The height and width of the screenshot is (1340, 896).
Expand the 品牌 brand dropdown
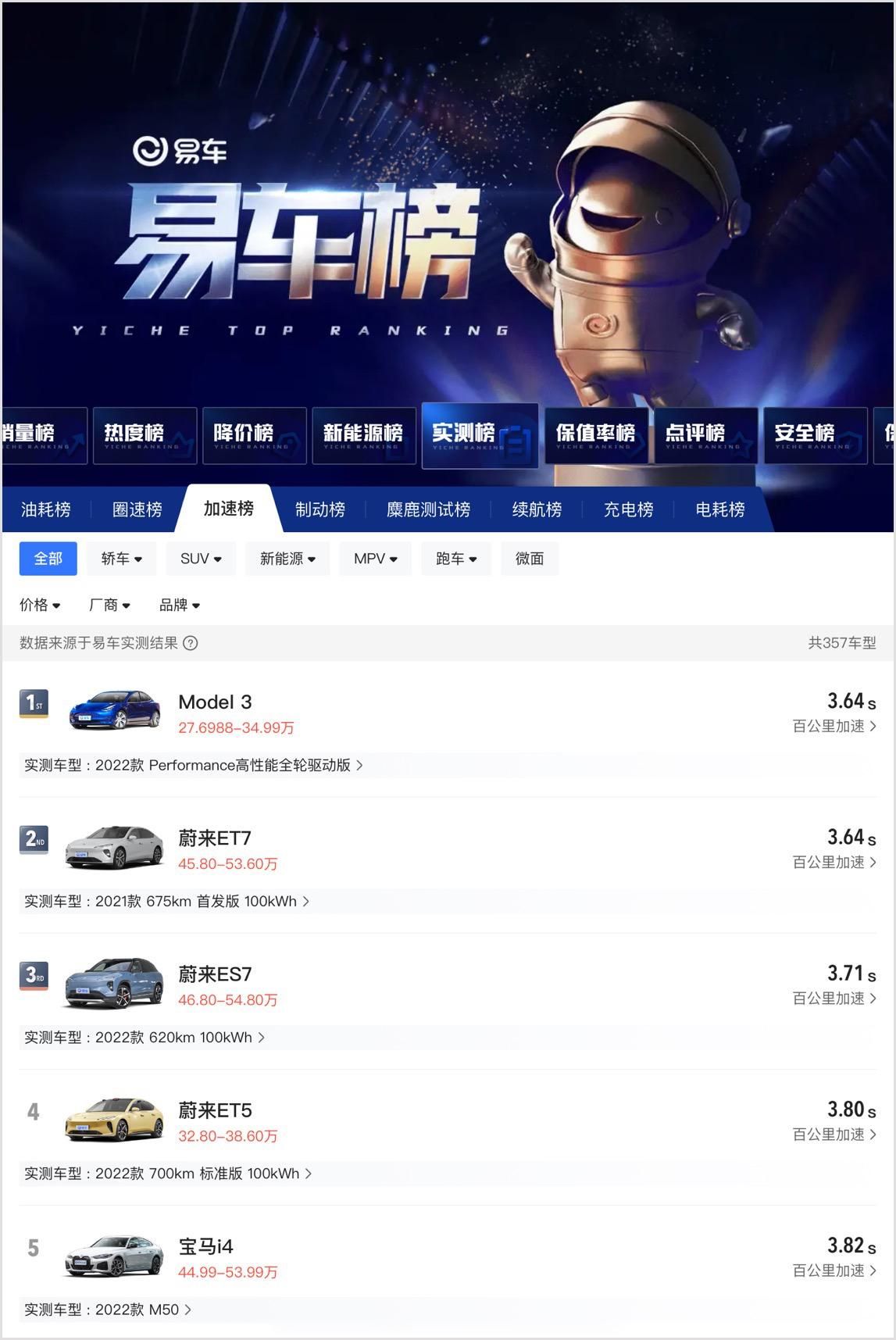180,604
